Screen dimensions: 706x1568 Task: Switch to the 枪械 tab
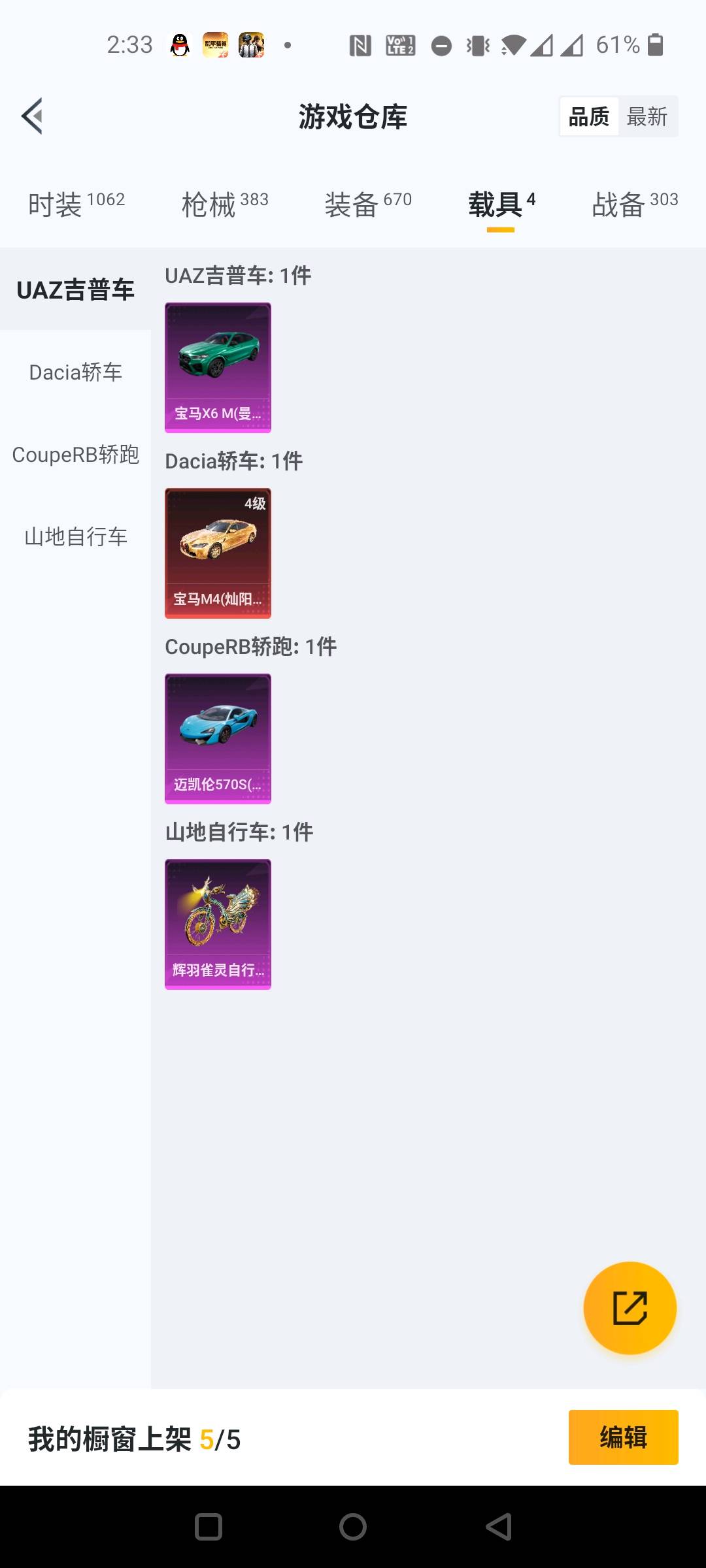pos(224,204)
